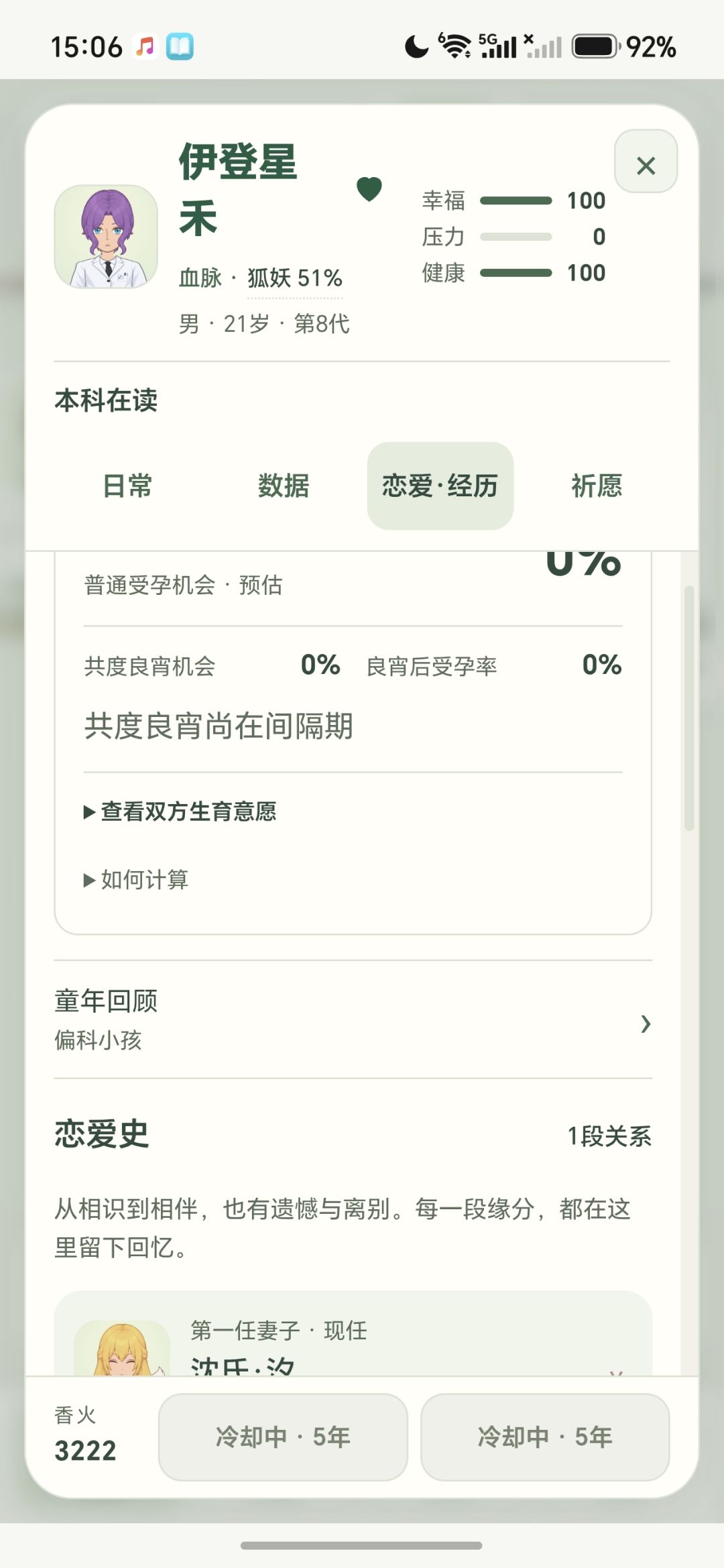This screenshot has width=724, height=1568.
Task: Tap the heart favorite icon
Action: 369,189
